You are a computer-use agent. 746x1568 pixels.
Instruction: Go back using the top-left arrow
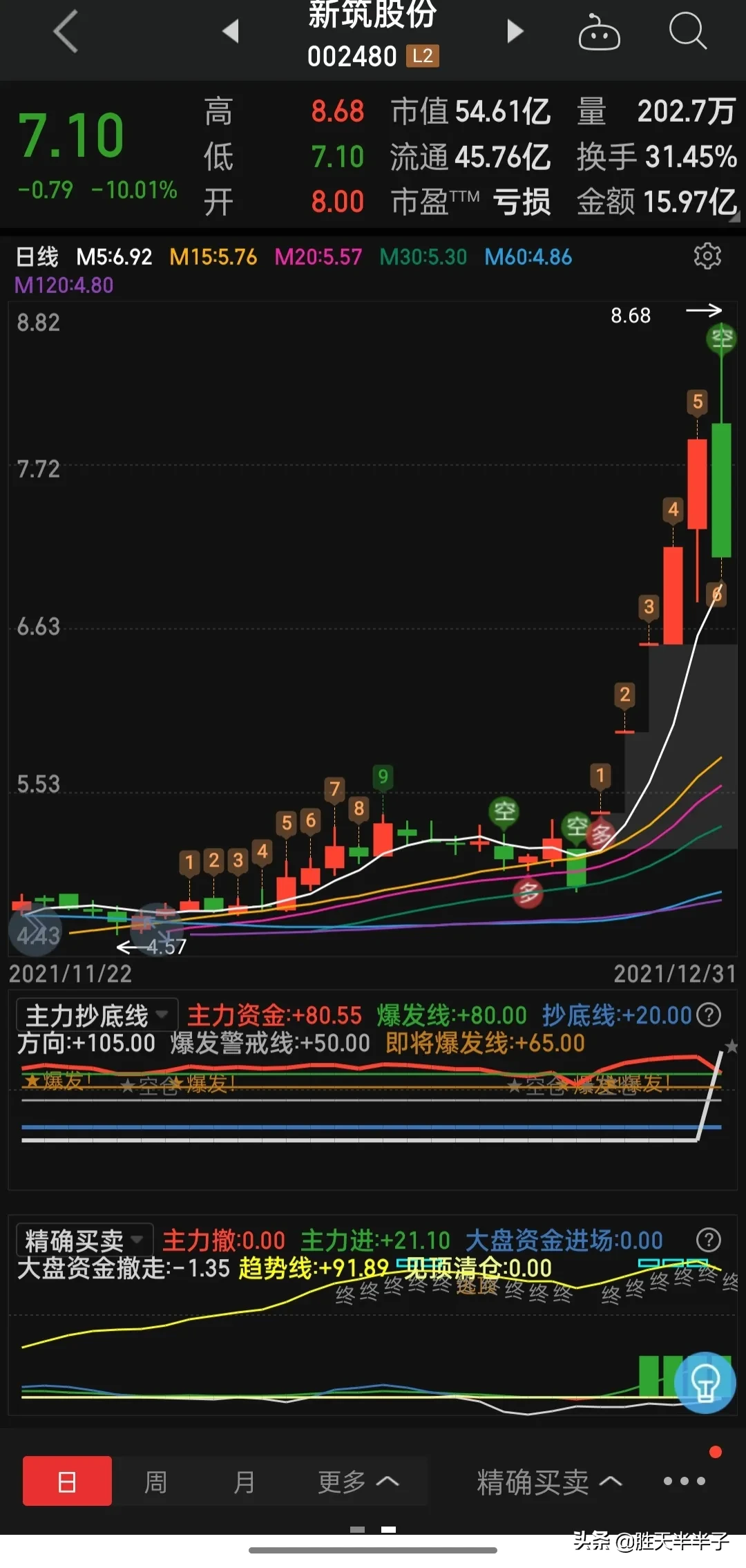click(66, 32)
